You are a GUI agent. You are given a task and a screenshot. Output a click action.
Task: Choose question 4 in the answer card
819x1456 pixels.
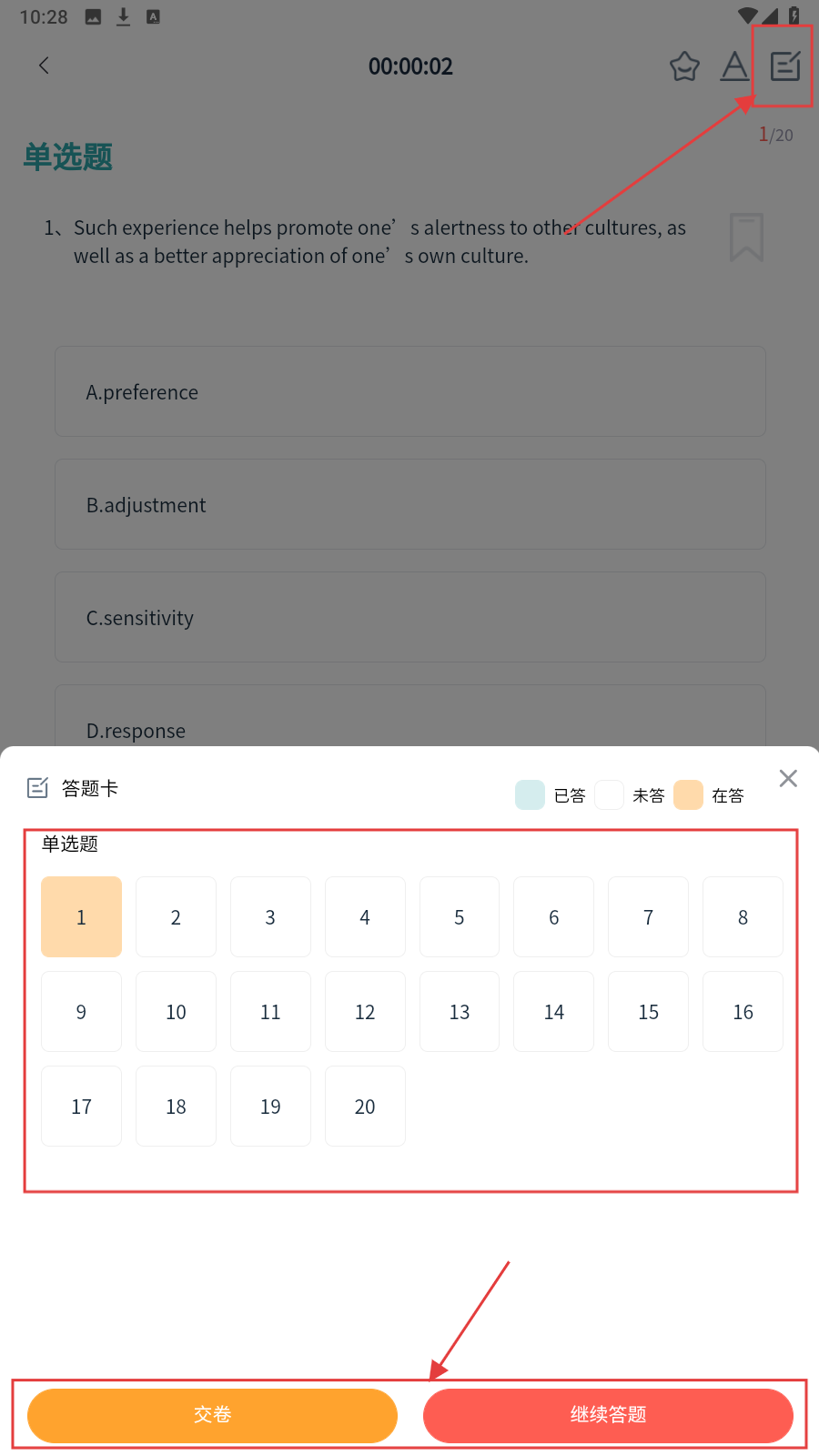(365, 917)
